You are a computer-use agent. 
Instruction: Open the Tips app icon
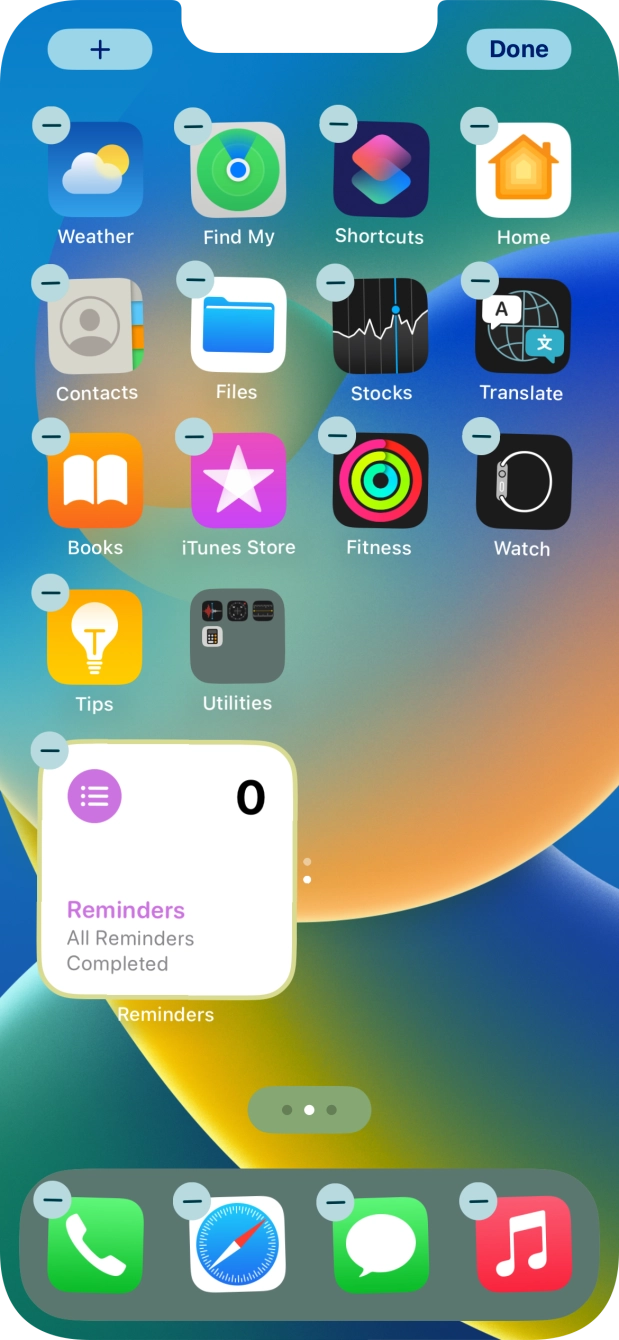click(x=95, y=637)
